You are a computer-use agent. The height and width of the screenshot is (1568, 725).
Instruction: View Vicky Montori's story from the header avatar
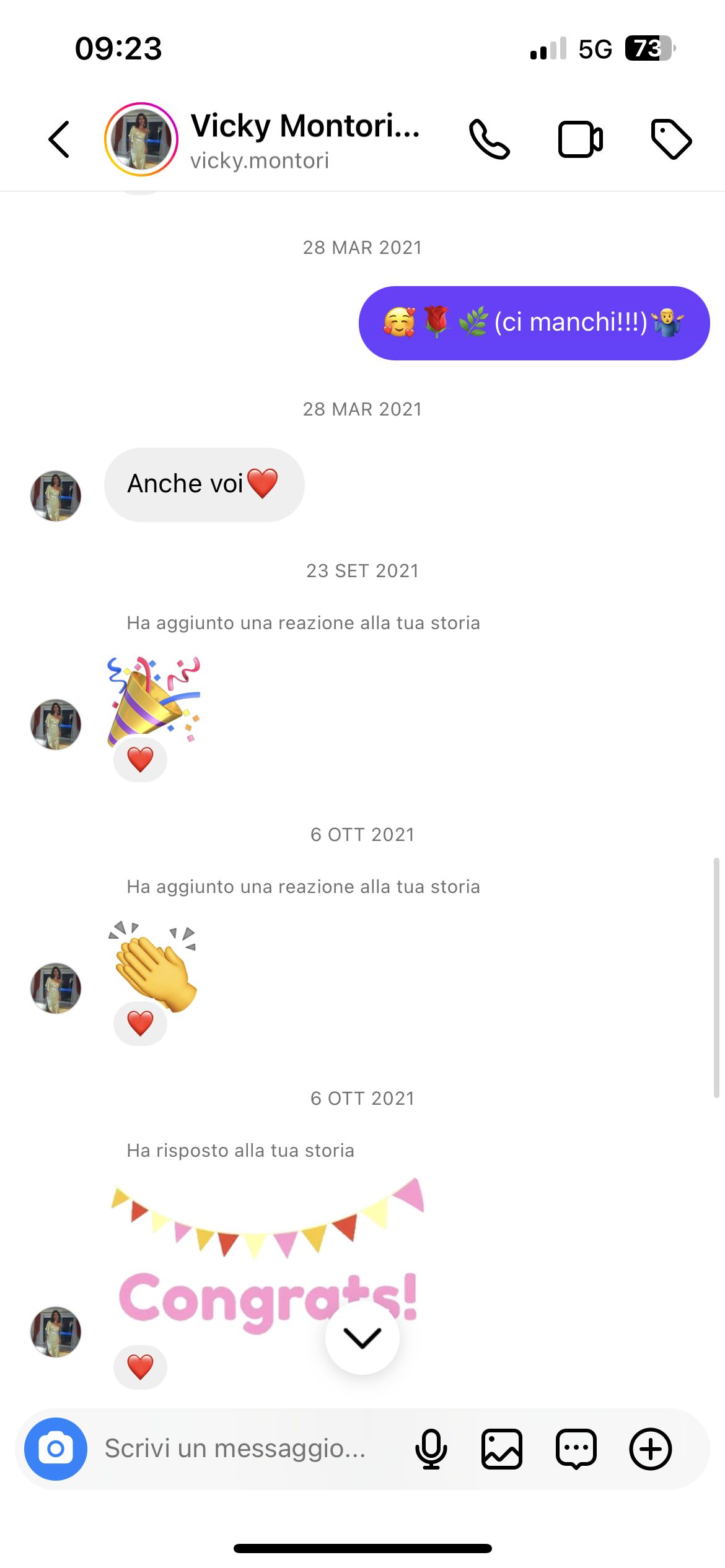141,139
